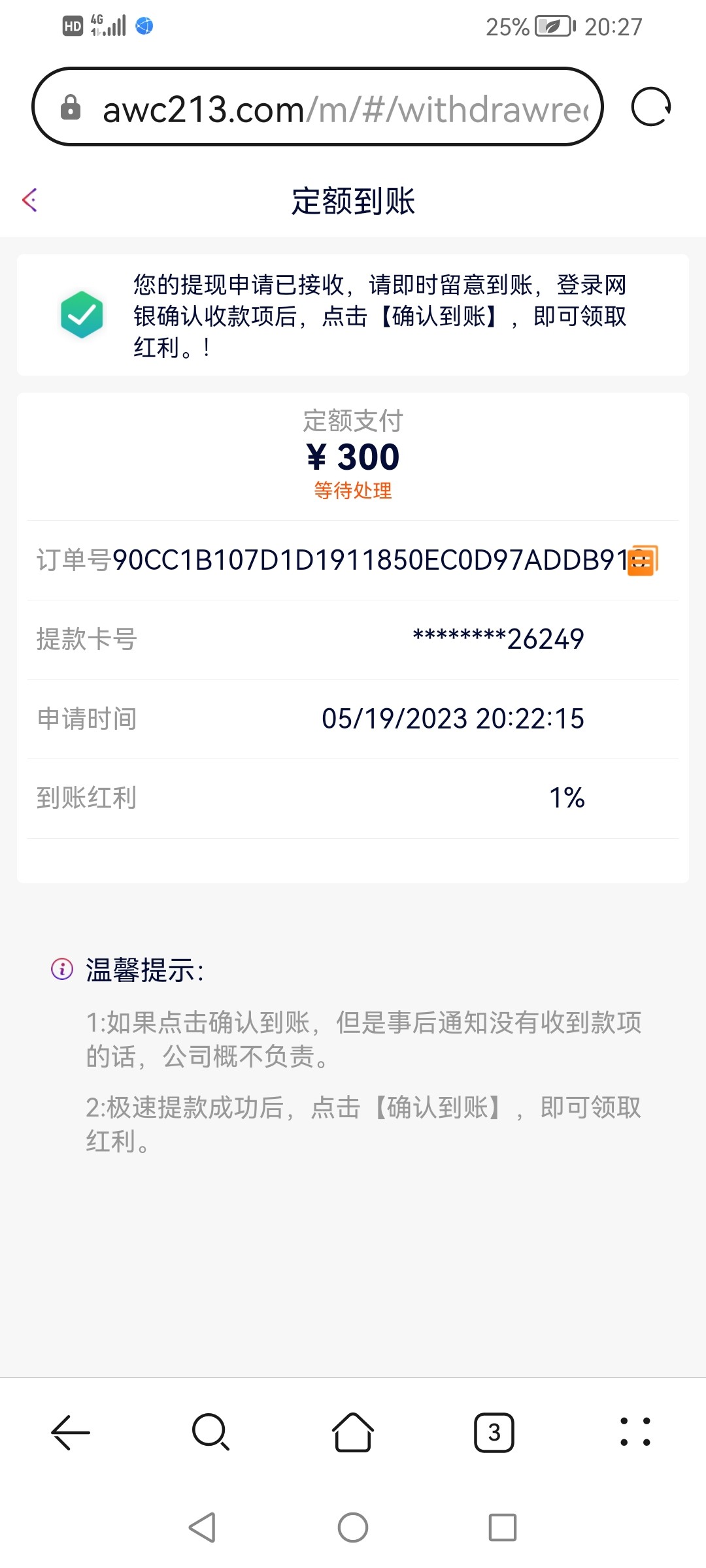
Task: Reload the page with the refresh icon
Action: click(652, 106)
